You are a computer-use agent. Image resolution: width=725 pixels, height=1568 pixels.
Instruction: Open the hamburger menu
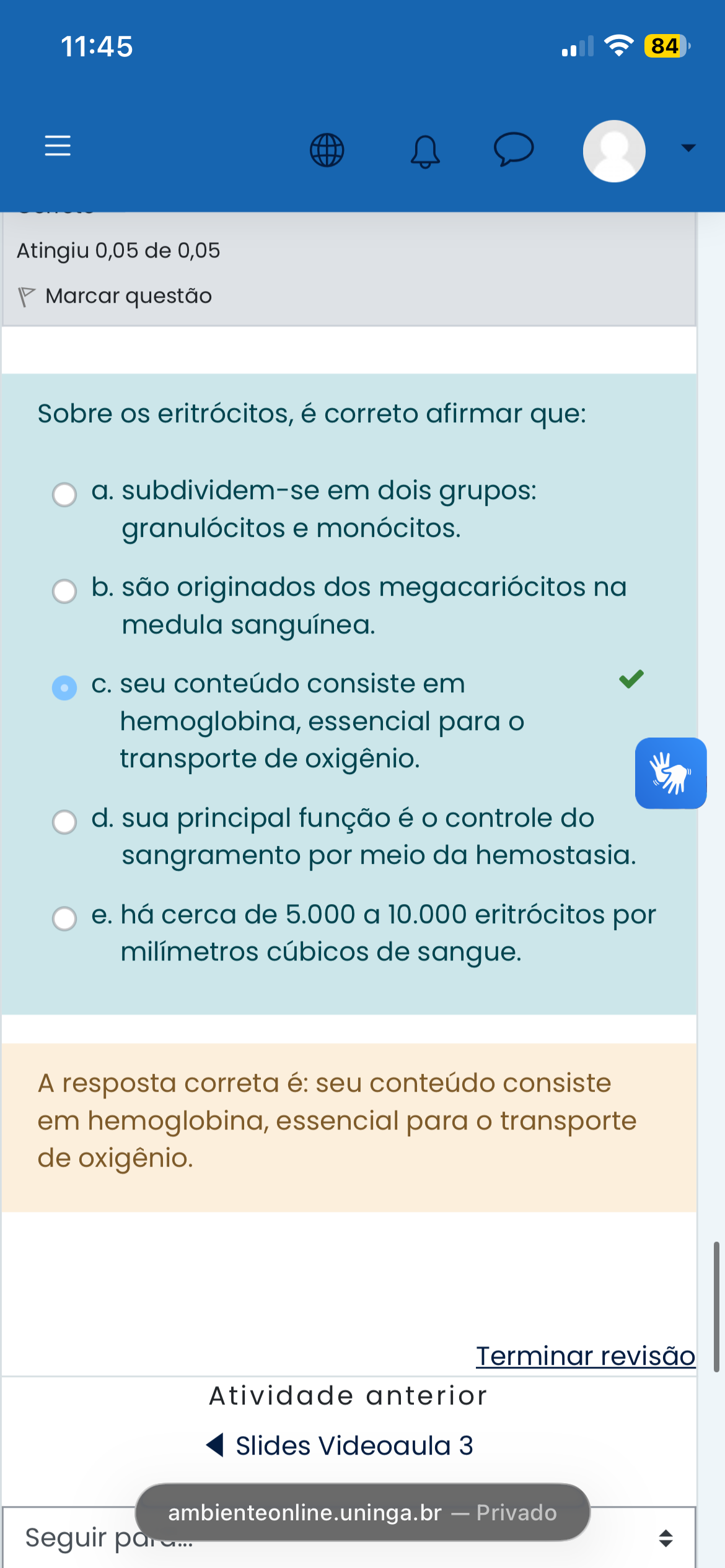click(58, 146)
